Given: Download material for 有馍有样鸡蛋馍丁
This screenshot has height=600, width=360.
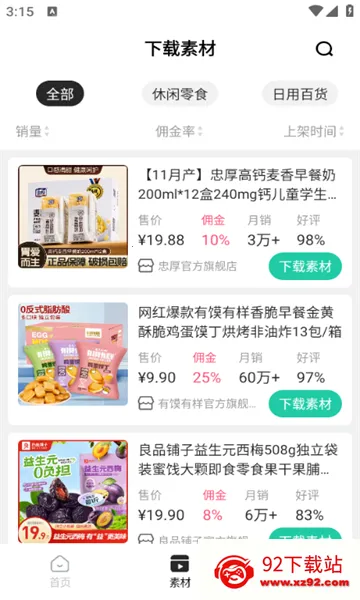Looking at the screenshot, I should [305, 404].
